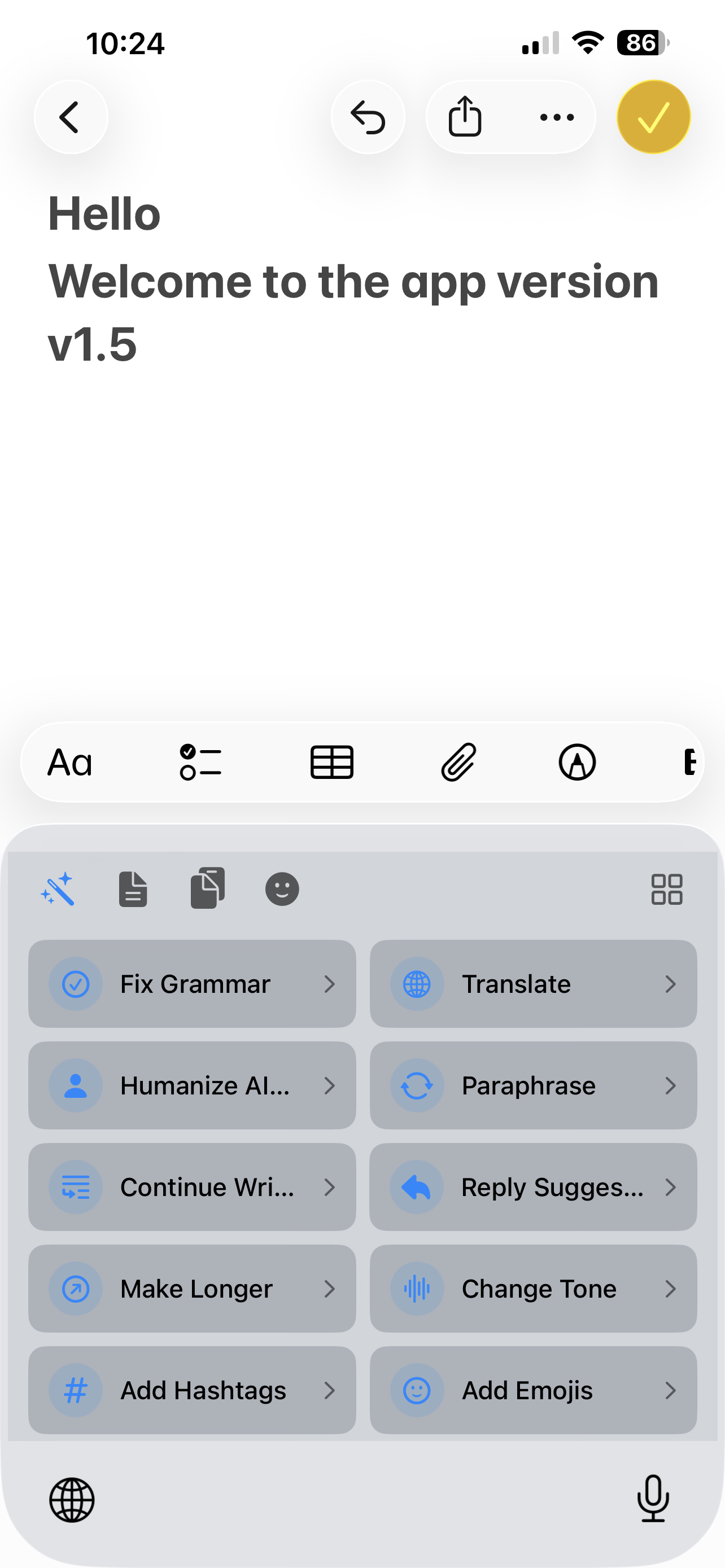The height and width of the screenshot is (1568, 725).
Task: Select the Paraphrase action
Action: tap(532, 1085)
